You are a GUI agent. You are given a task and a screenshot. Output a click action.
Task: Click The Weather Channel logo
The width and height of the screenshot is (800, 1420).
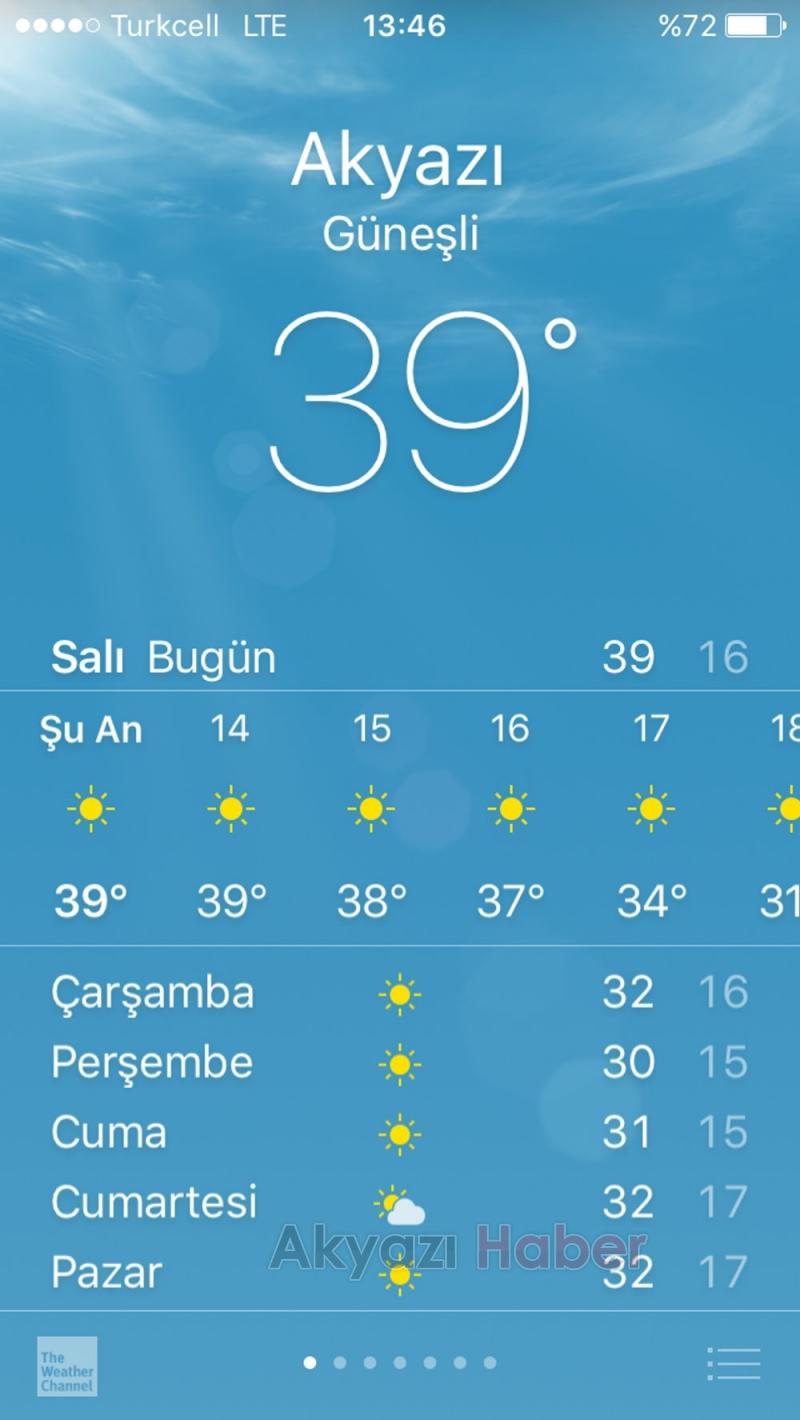(68, 1367)
